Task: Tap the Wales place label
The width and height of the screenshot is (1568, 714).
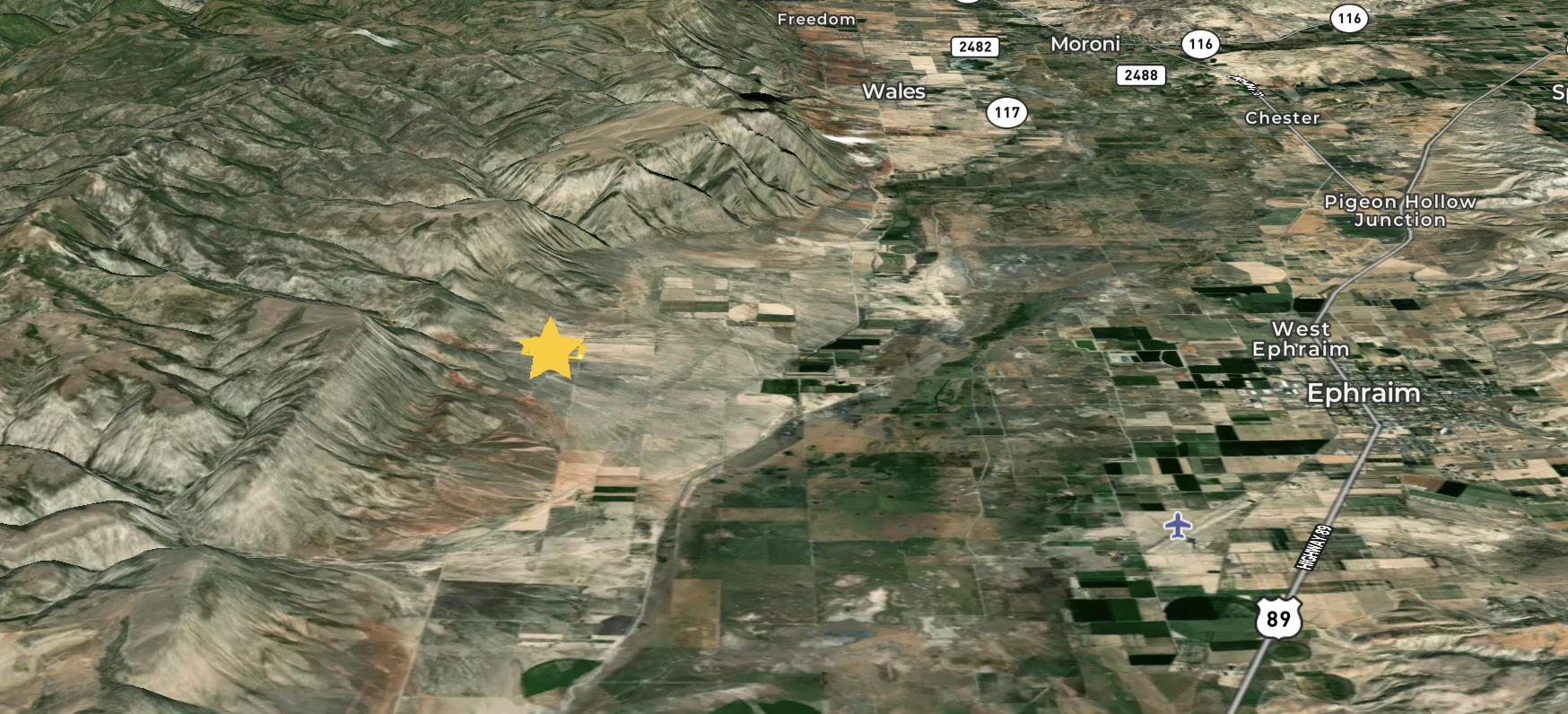Action: (x=893, y=91)
